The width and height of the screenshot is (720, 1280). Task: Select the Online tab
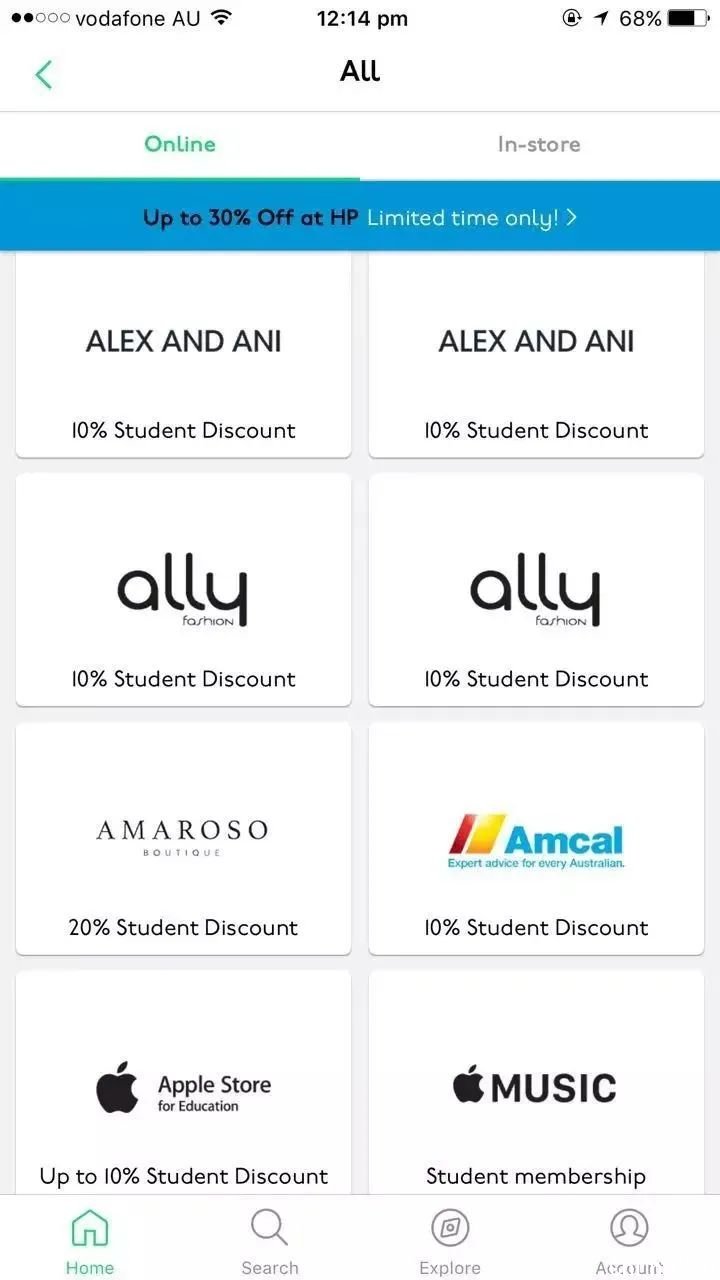(180, 145)
